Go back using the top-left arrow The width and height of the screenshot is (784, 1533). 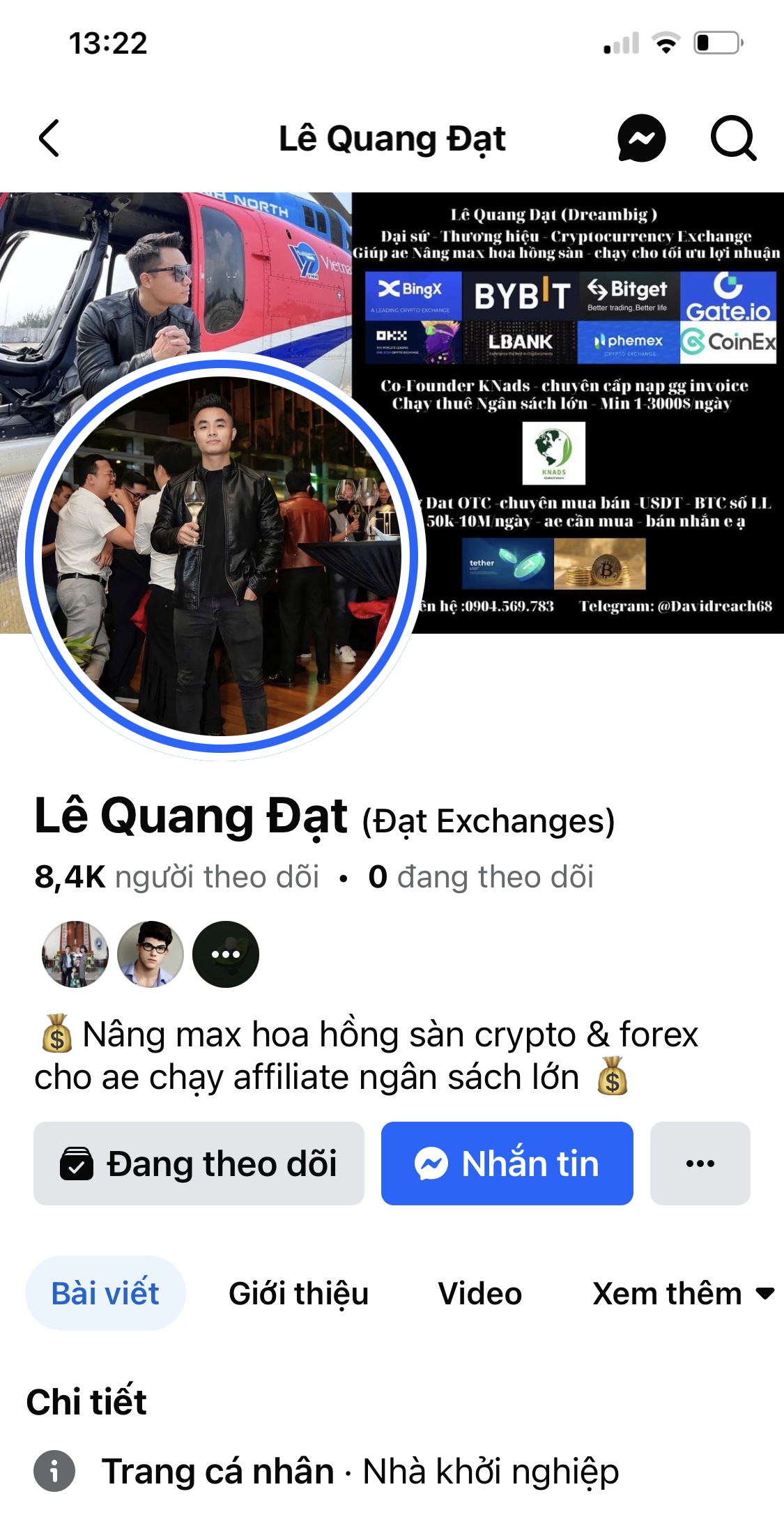coord(49,138)
